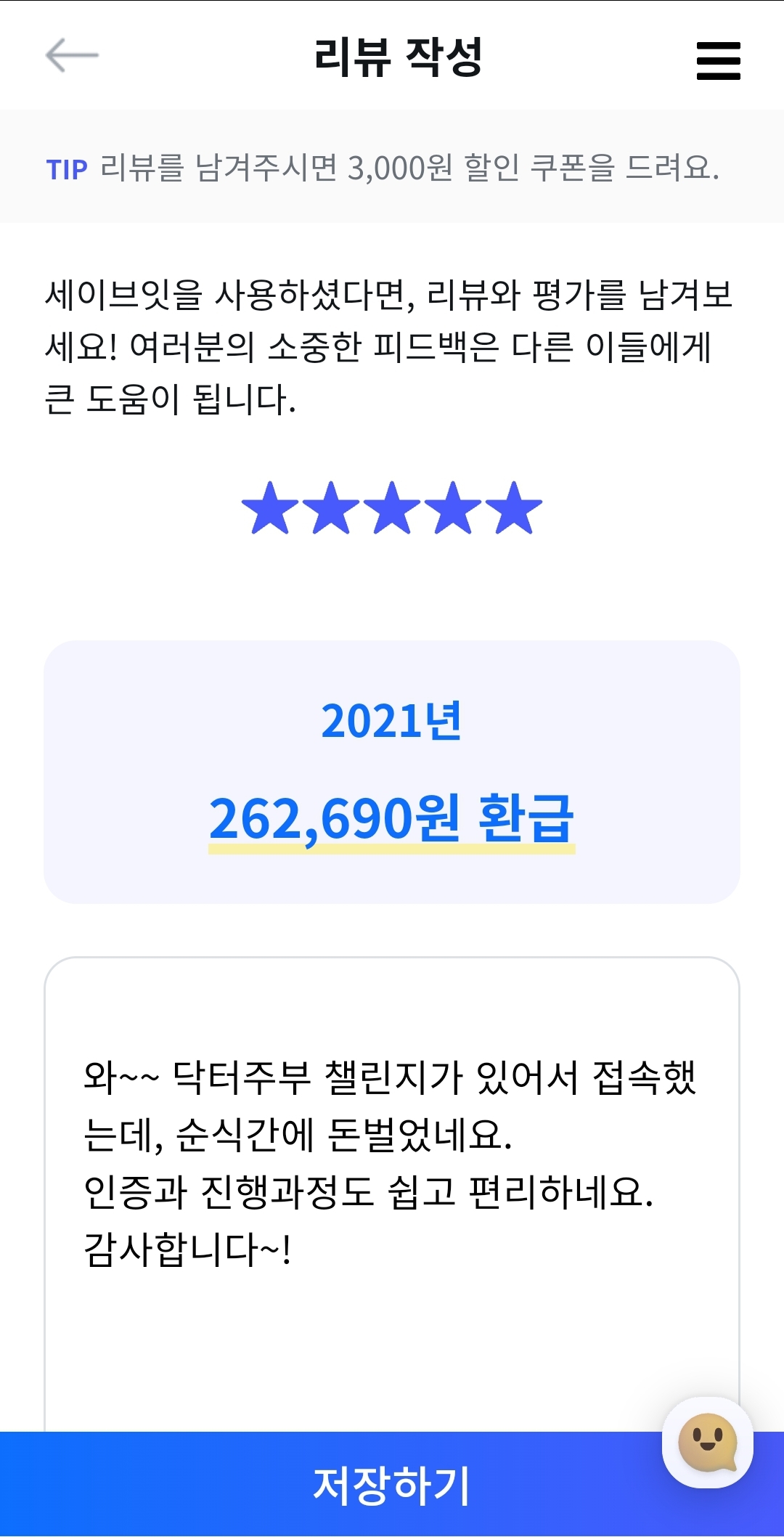This screenshot has height=1537, width=784.
Task: Set rating to five stars
Action: click(514, 509)
